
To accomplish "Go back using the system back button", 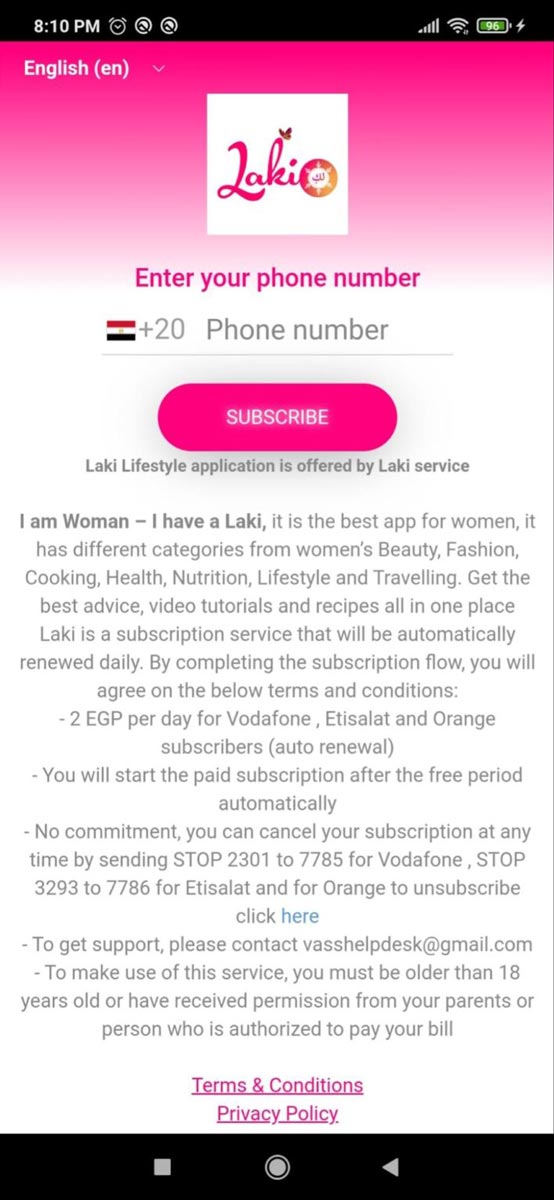I will click(x=391, y=1166).
